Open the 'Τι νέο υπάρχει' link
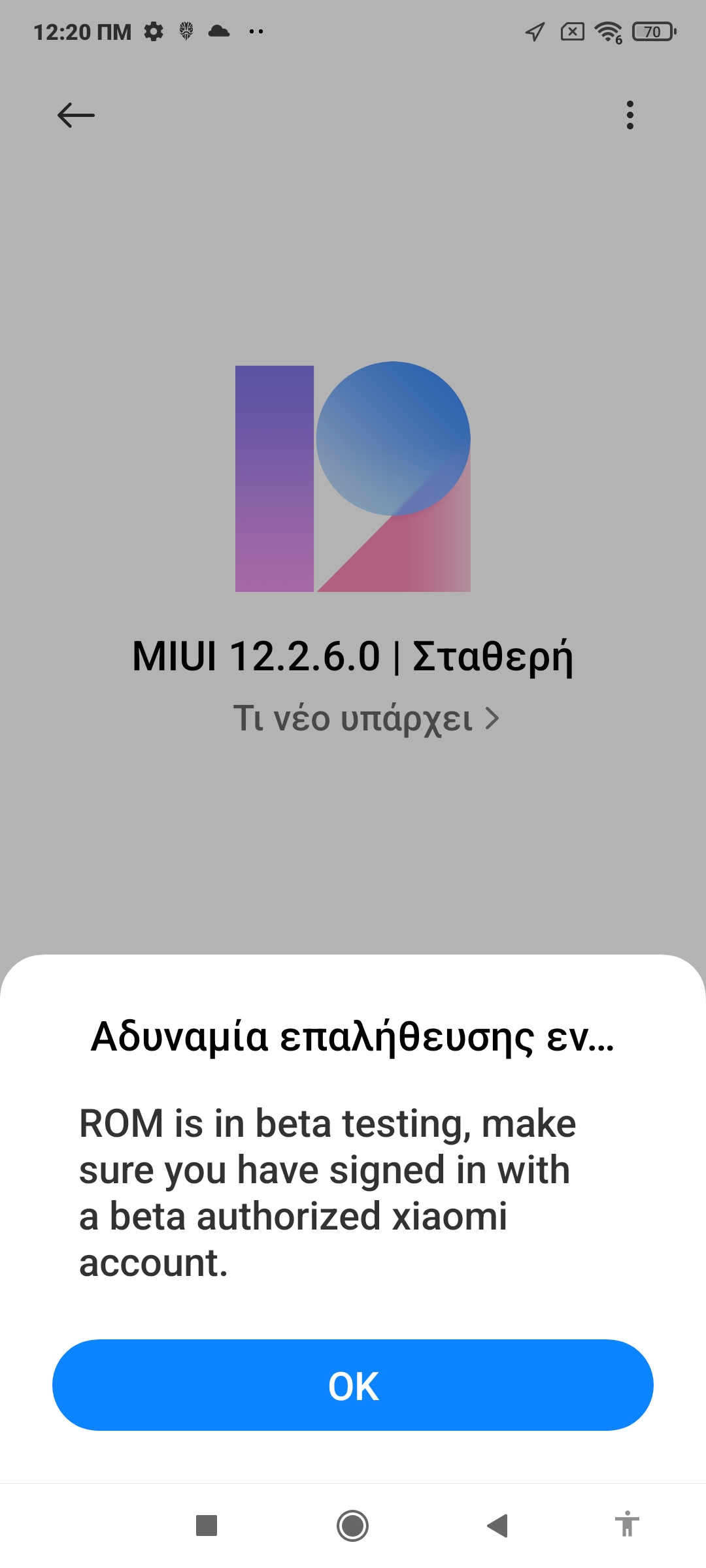This screenshot has height=1568, width=706. tap(366, 719)
